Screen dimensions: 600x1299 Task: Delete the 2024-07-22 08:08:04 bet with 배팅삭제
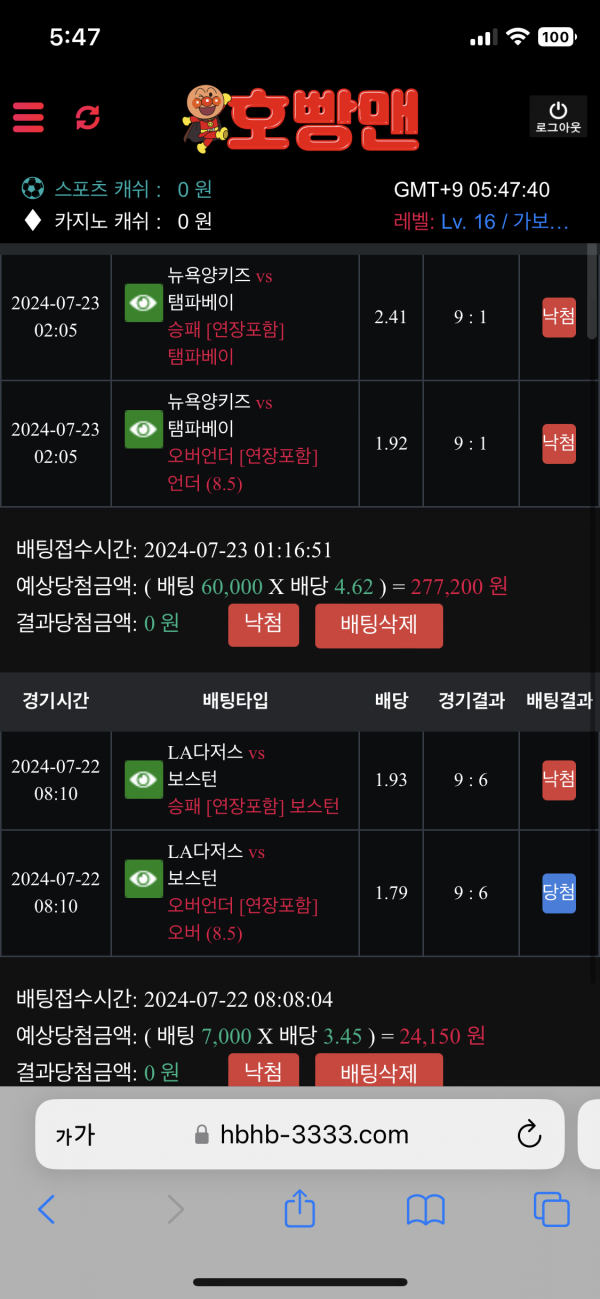pyautogui.click(x=378, y=1073)
